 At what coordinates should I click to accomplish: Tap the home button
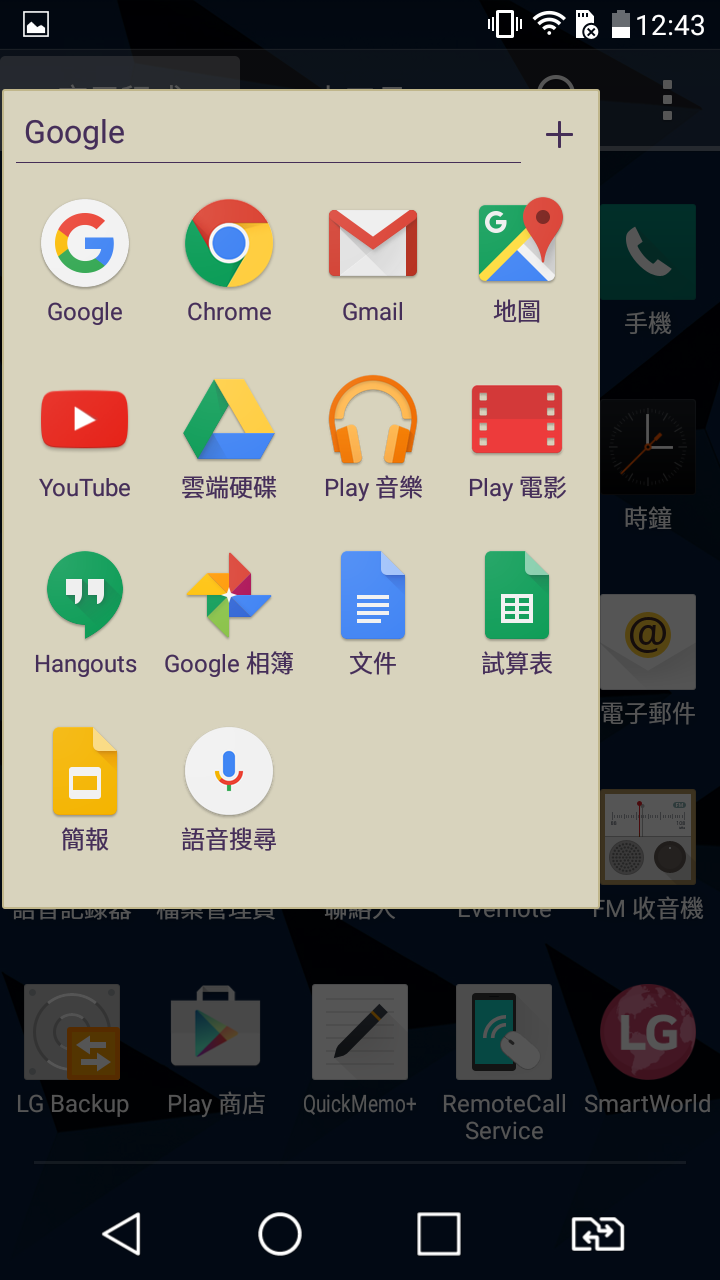(280, 1234)
